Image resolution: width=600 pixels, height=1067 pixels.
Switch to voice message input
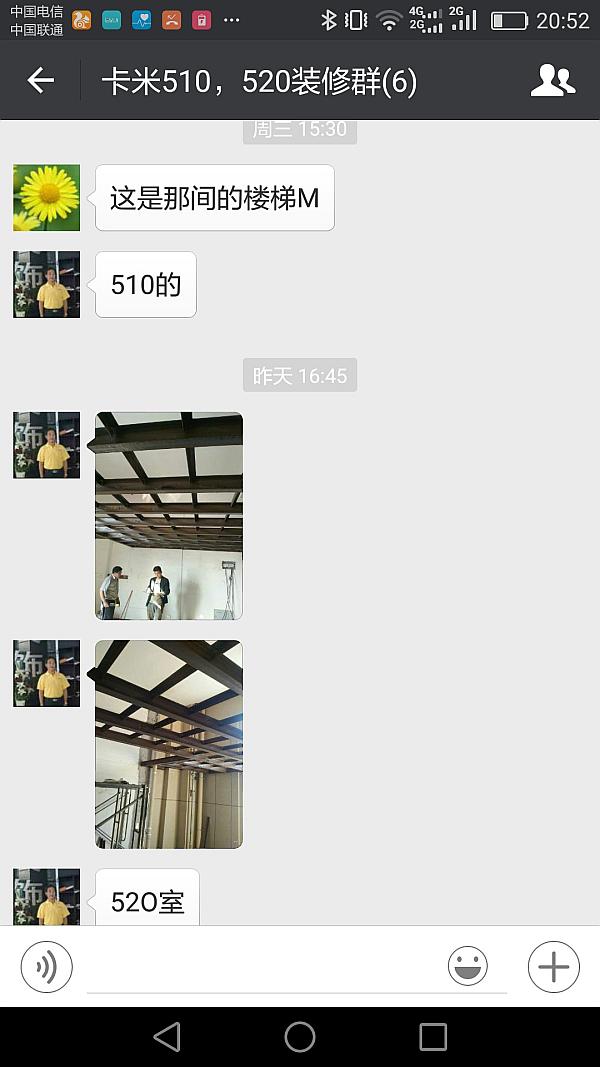coord(46,967)
